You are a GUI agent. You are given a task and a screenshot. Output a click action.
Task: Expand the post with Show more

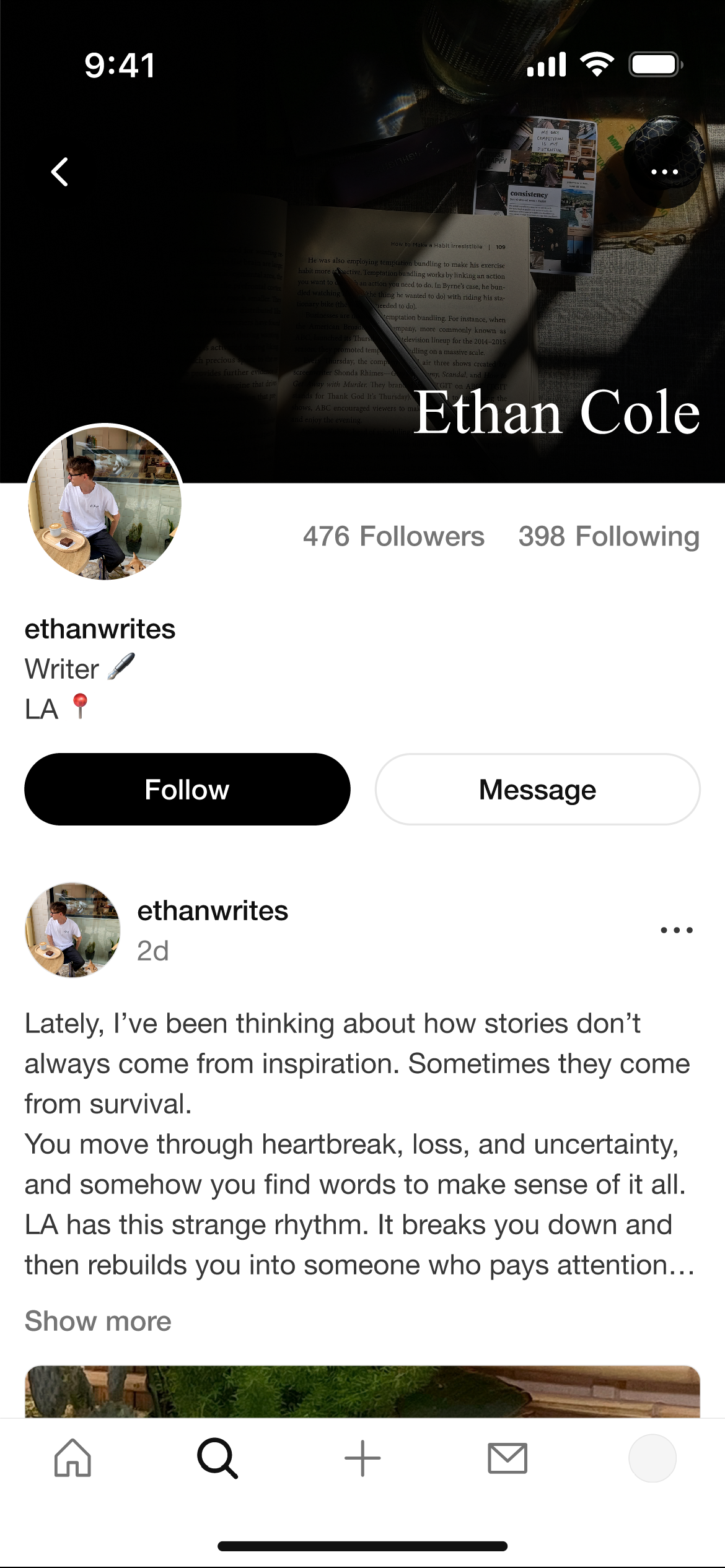(x=98, y=1321)
